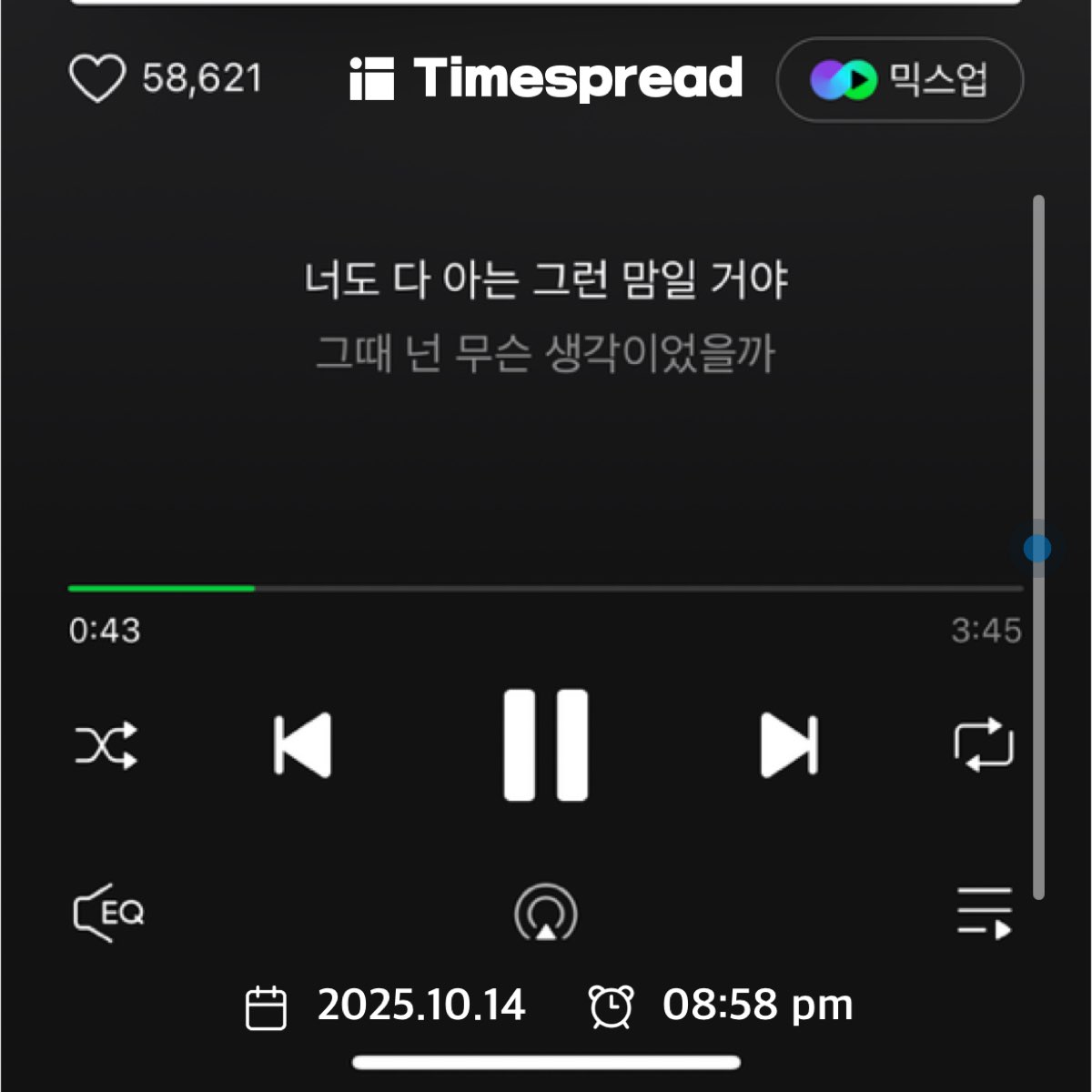The height and width of the screenshot is (1092, 1092).
Task: Pause the current song
Action: tap(546, 746)
